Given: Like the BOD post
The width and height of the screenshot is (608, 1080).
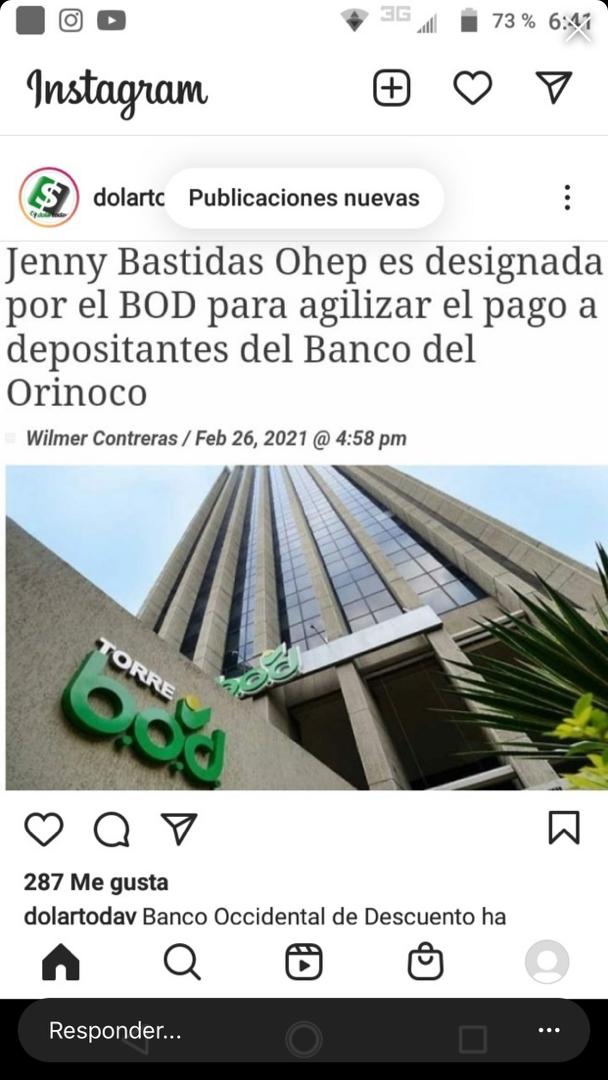Looking at the screenshot, I should (x=43, y=828).
